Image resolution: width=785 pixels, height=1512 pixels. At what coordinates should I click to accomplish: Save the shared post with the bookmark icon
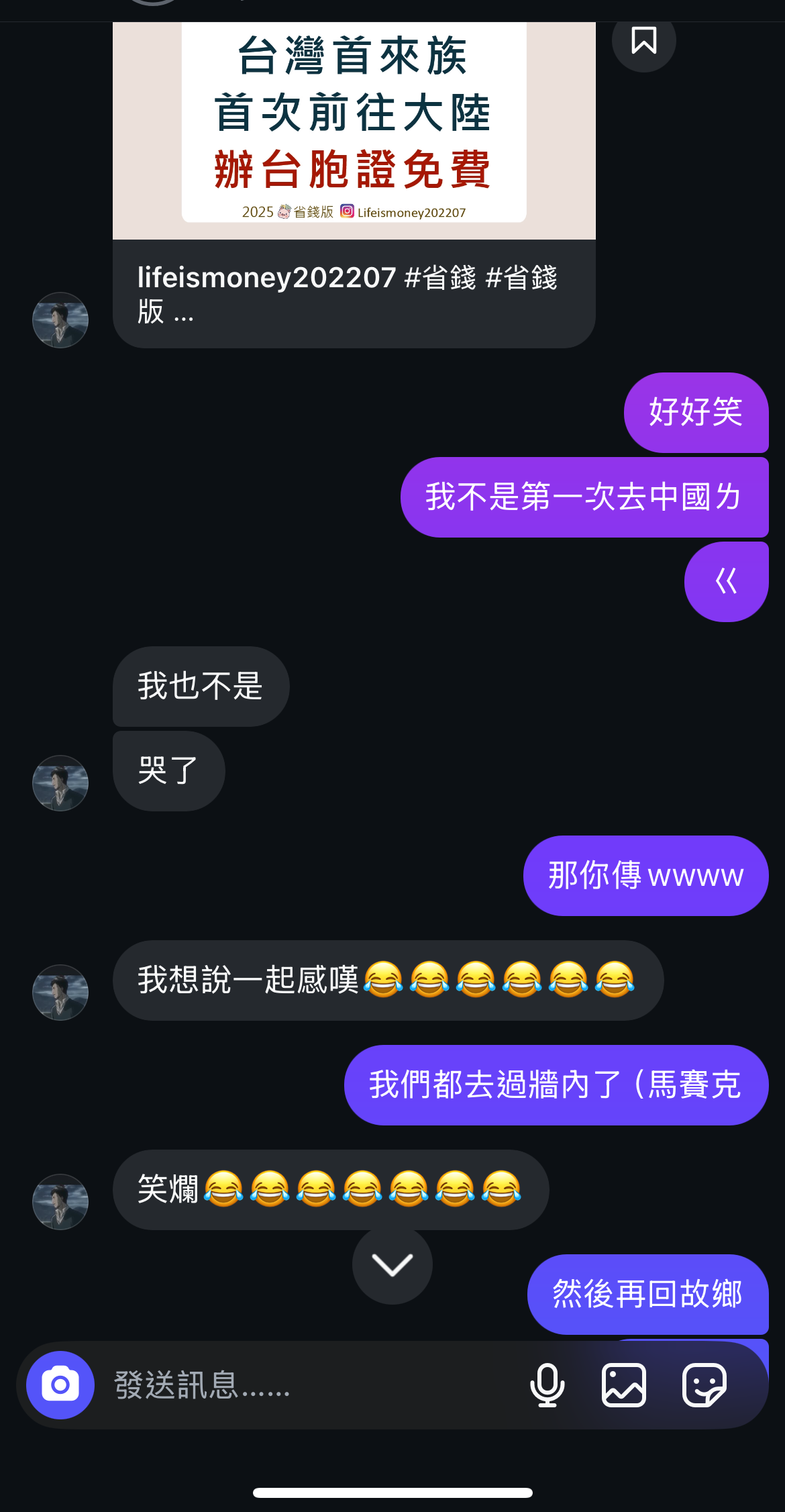pyautogui.click(x=643, y=41)
